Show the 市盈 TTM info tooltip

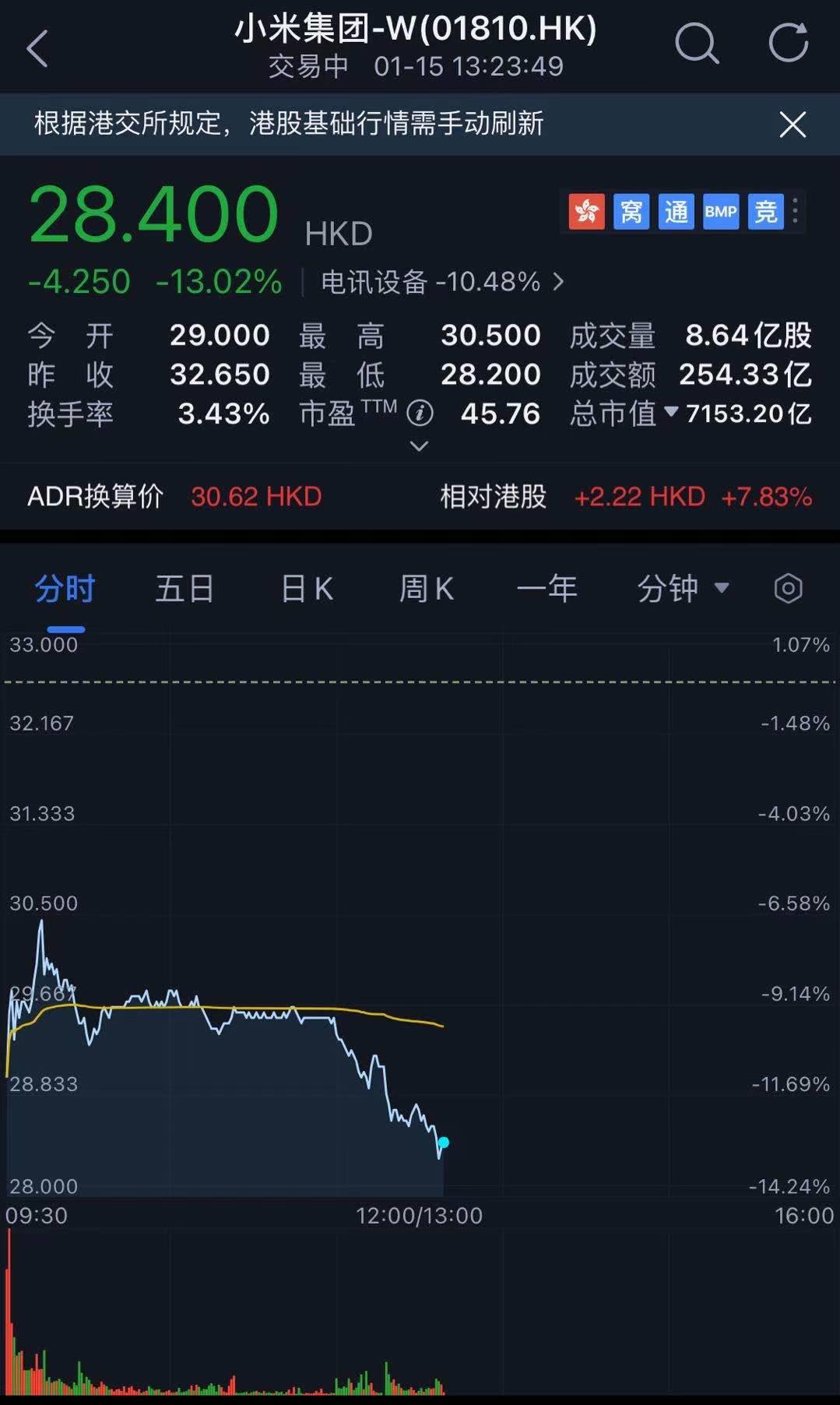pyautogui.click(x=420, y=413)
